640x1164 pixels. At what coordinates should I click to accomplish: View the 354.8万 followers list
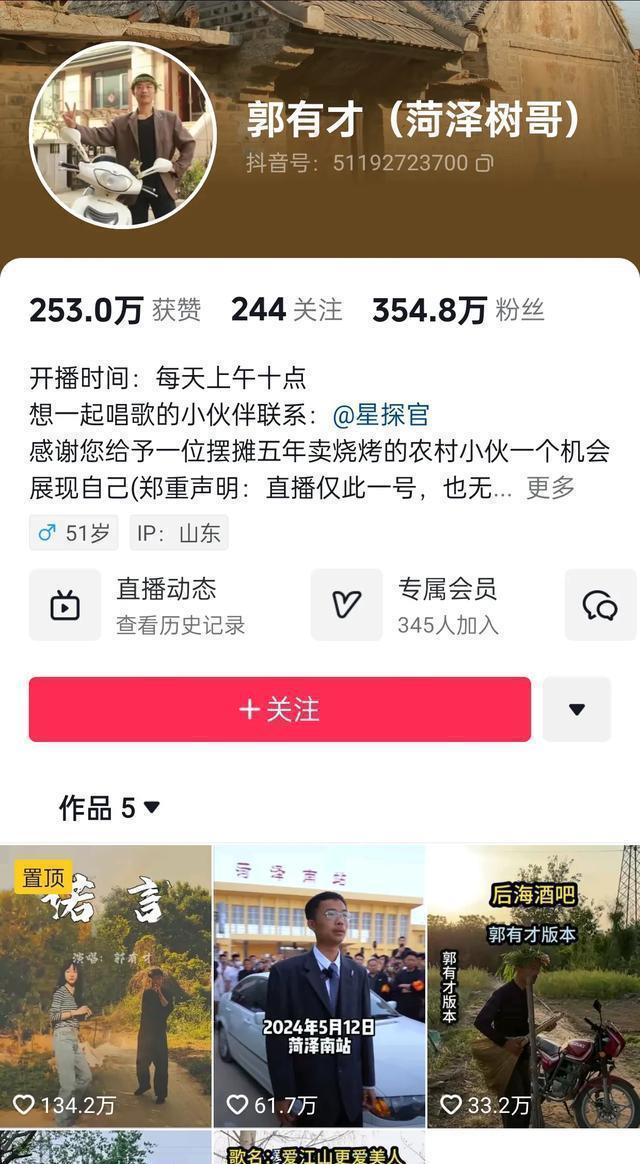point(458,310)
